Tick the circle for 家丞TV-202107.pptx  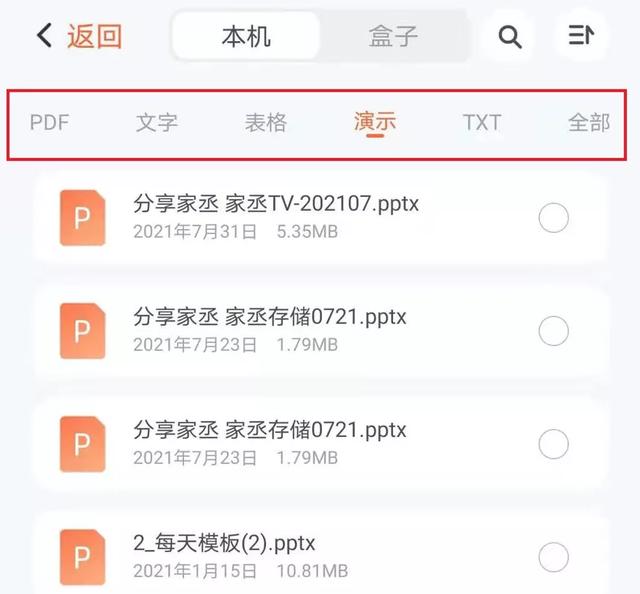click(554, 217)
